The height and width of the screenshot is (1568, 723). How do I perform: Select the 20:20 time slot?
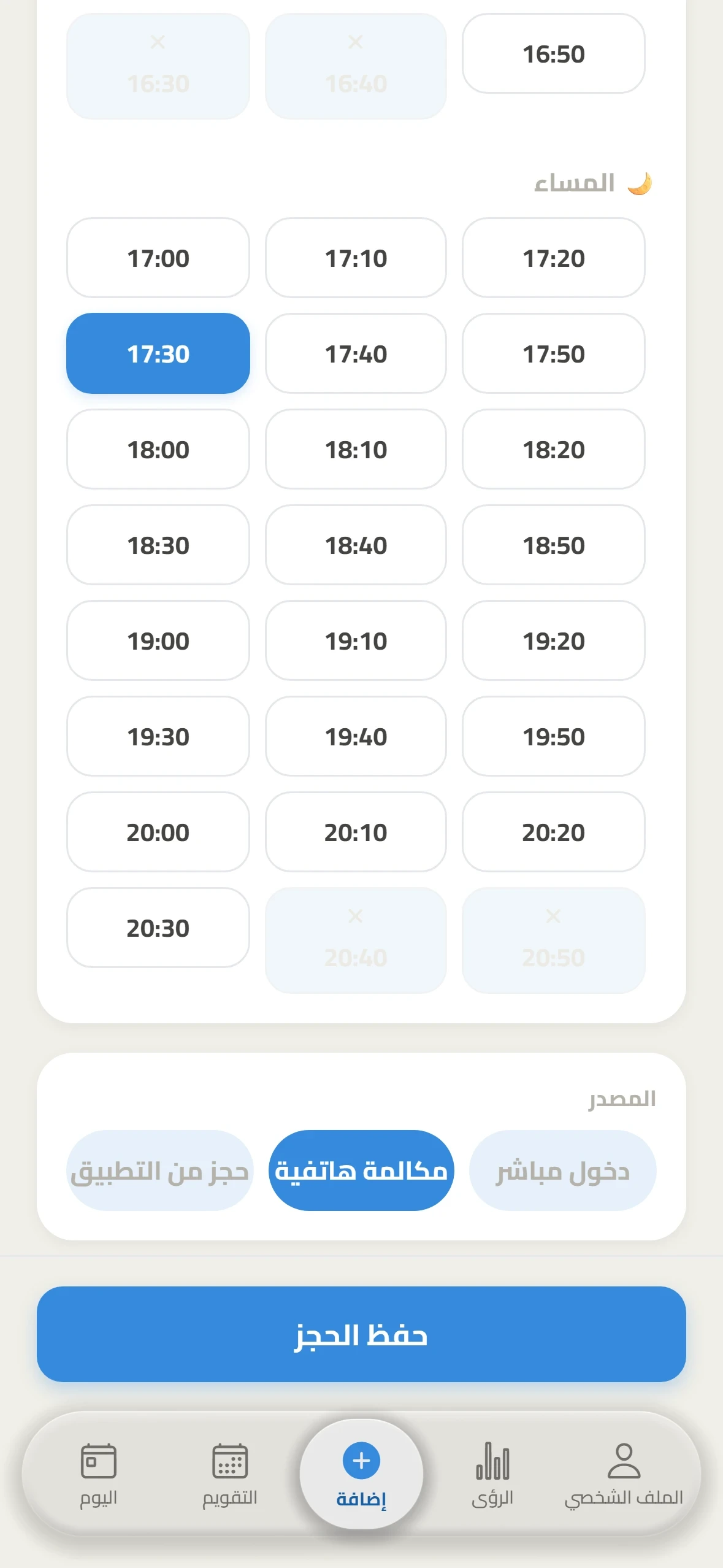553,832
